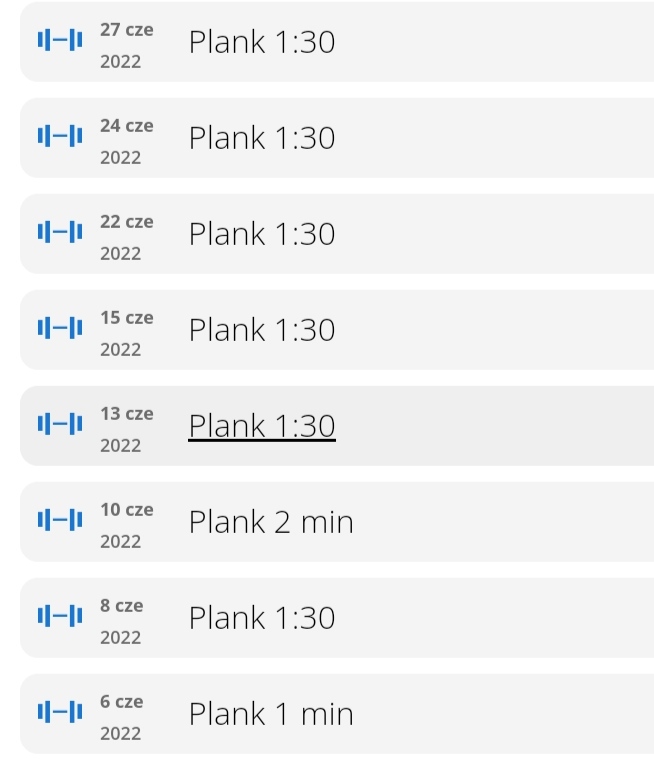
Task: Open the 27 cze Plank 1:30 workout
Action: (x=262, y=42)
